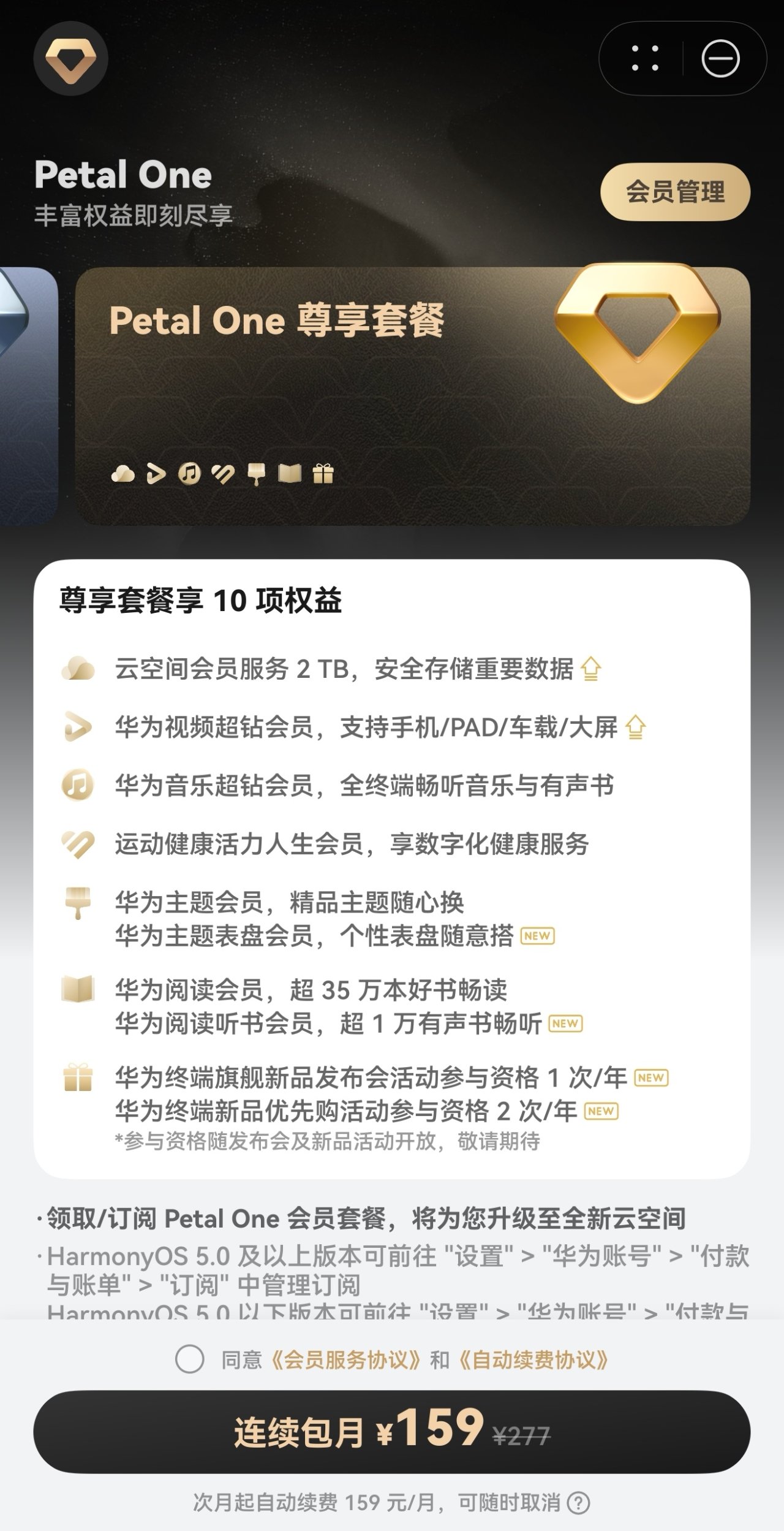Tap the auto-renewal help question mark
This screenshot has height=1531, width=784.
pos(578,1503)
